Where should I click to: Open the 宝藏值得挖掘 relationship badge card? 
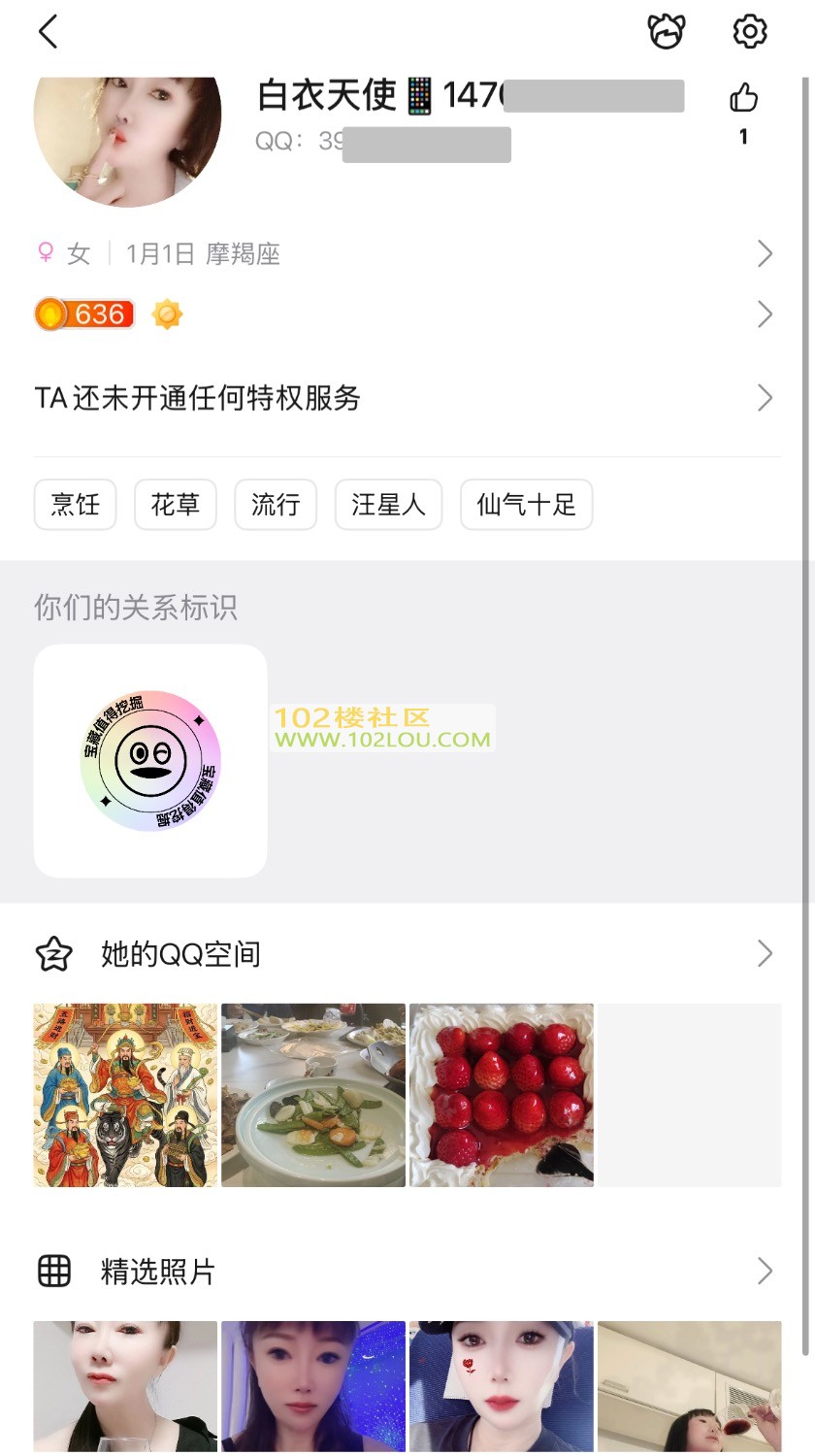[150, 761]
